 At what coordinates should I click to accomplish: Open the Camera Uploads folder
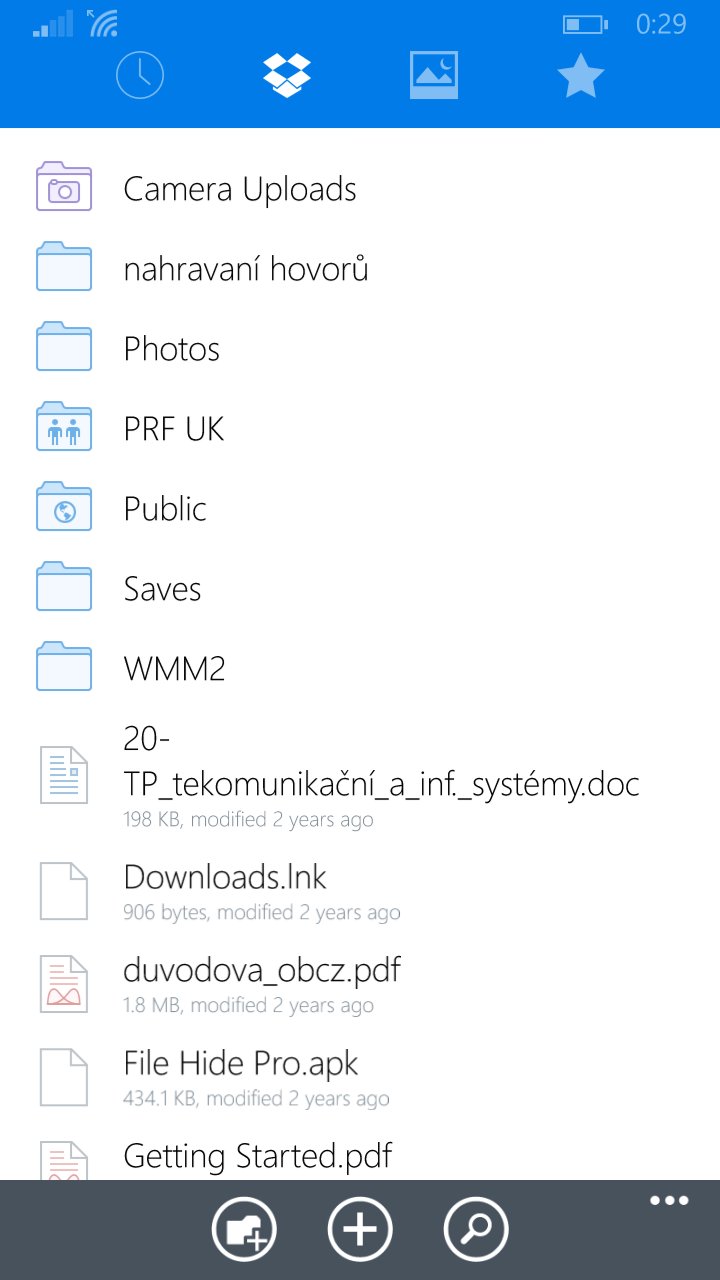360,188
